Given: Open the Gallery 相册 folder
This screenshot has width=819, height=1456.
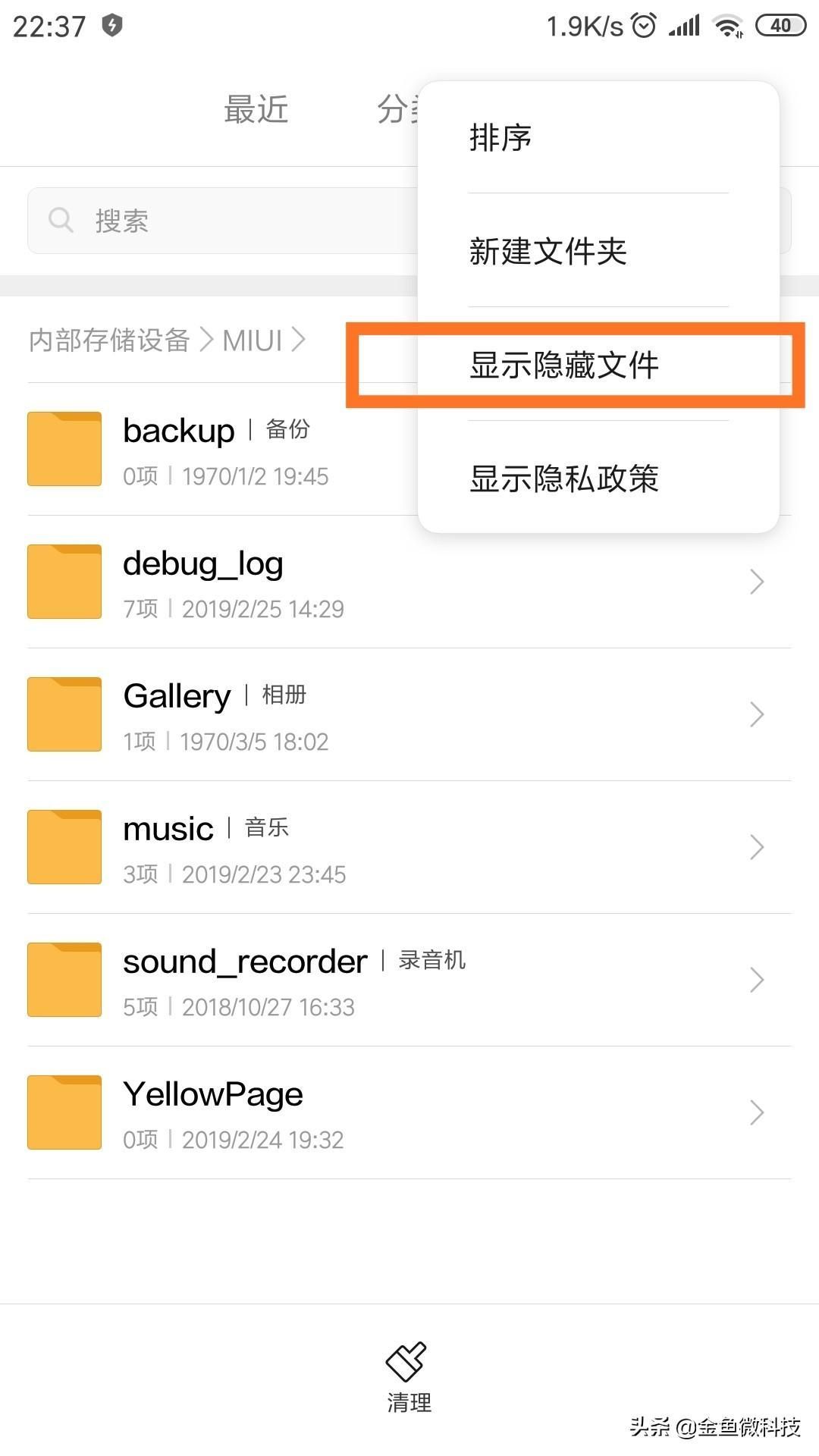Looking at the screenshot, I should coord(409,714).
